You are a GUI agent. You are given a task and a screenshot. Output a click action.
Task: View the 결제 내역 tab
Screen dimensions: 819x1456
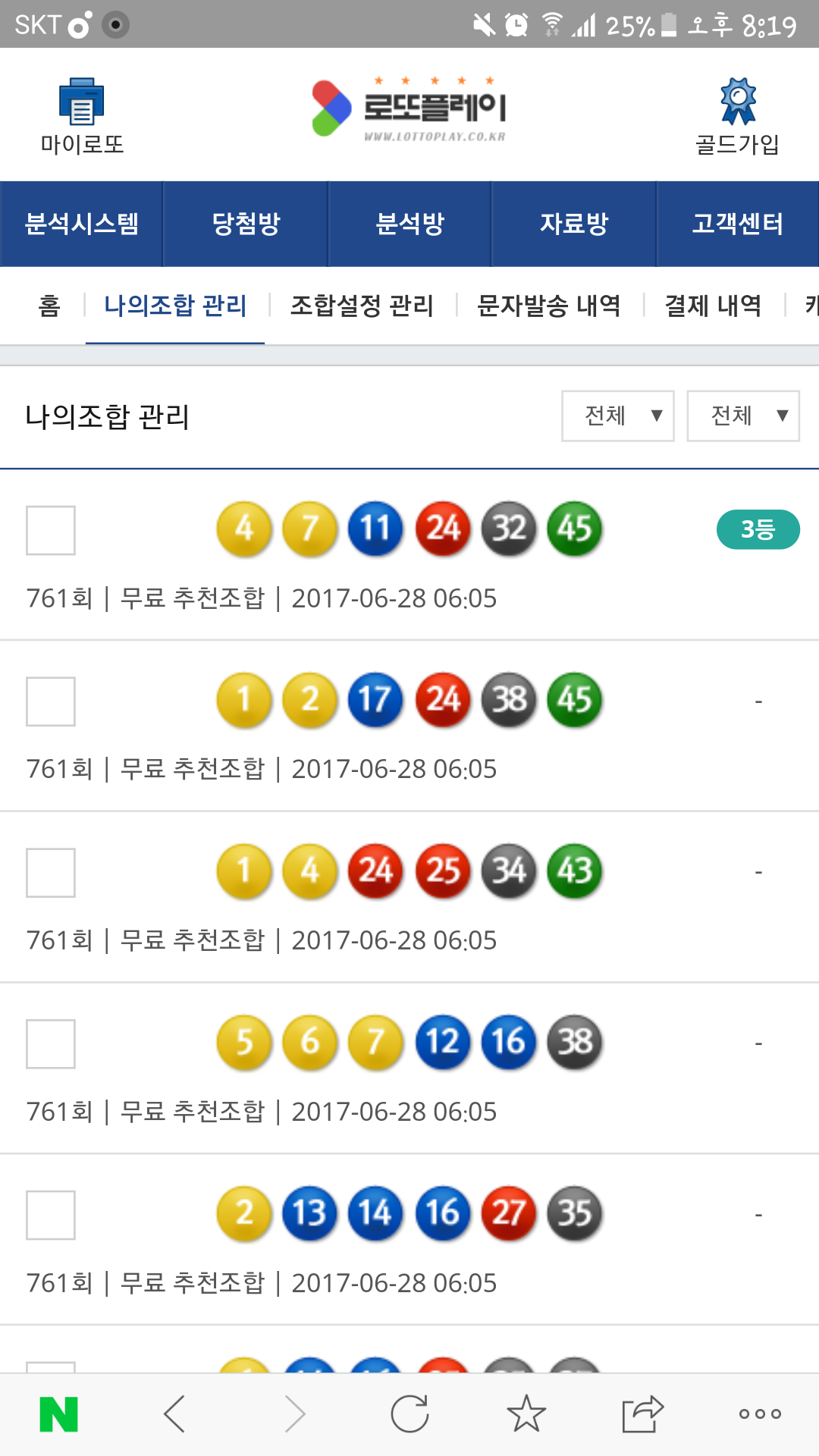coord(713,306)
